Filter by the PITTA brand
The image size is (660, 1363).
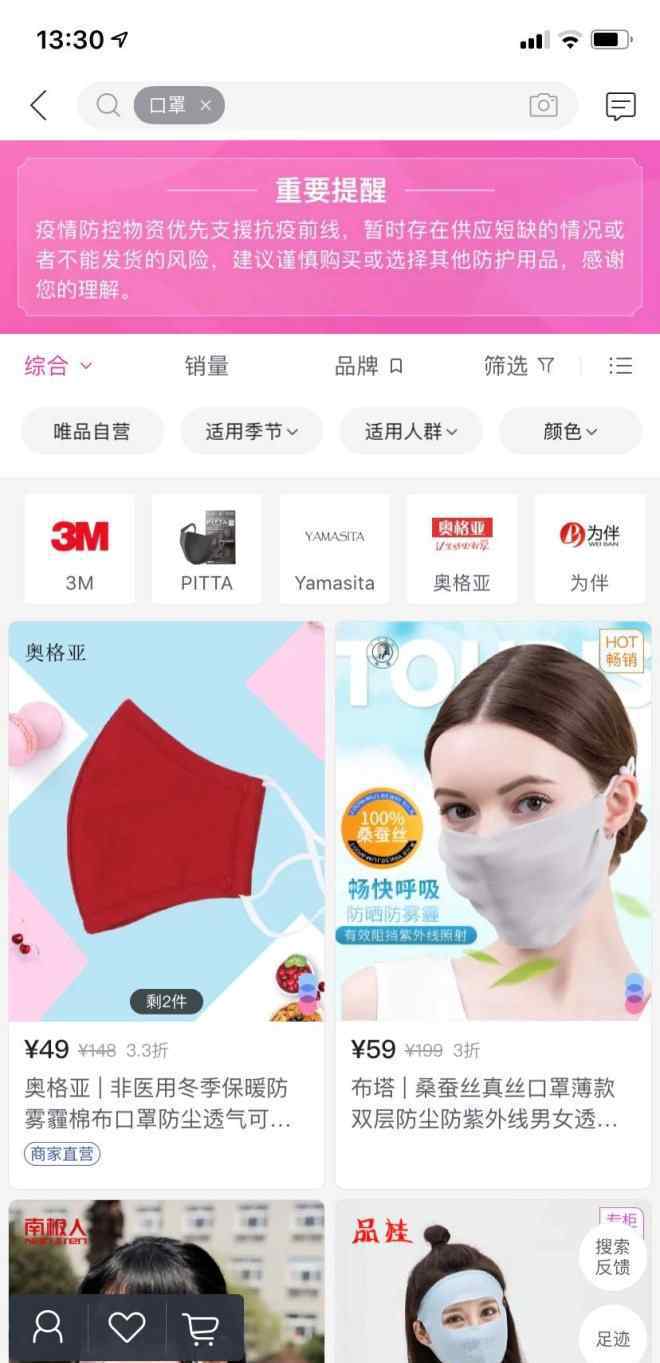click(x=206, y=549)
